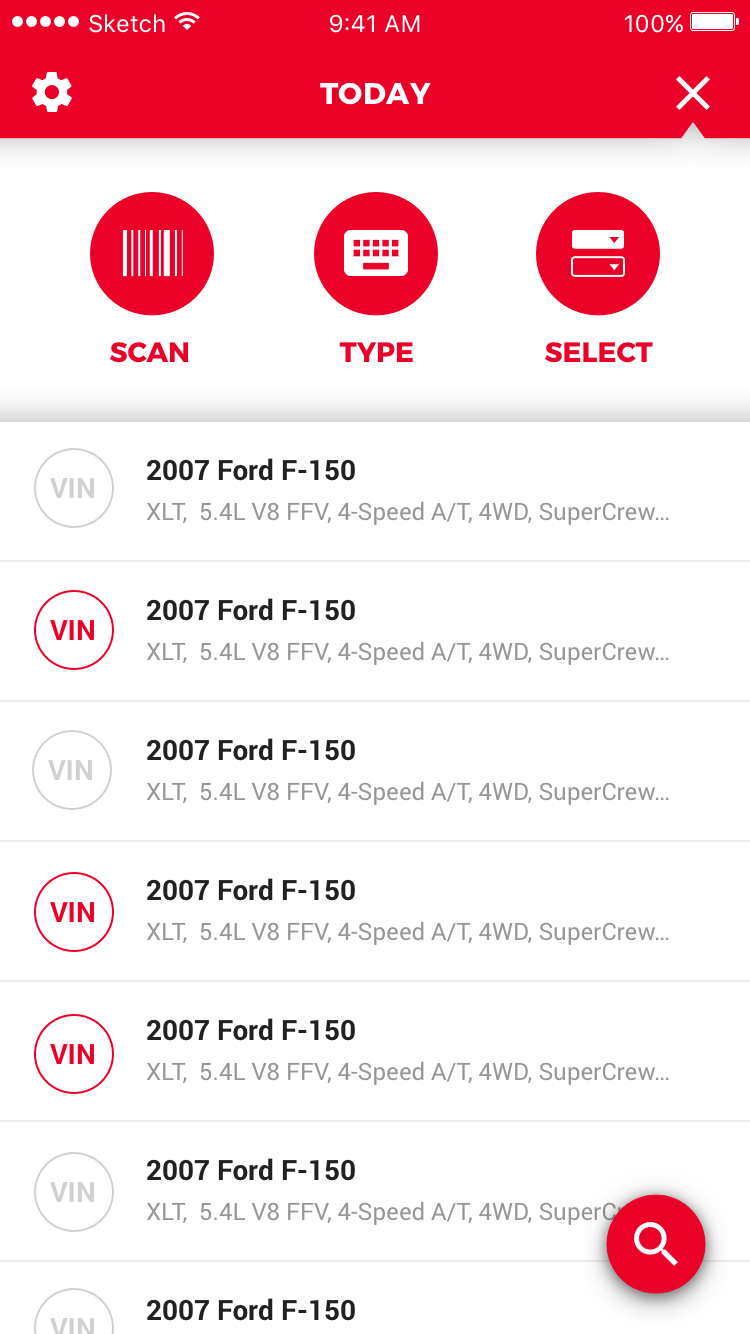This screenshot has height=1334, width=750.
Task: Tap Select to pick a vehicle manually
Action: [598, 253]
